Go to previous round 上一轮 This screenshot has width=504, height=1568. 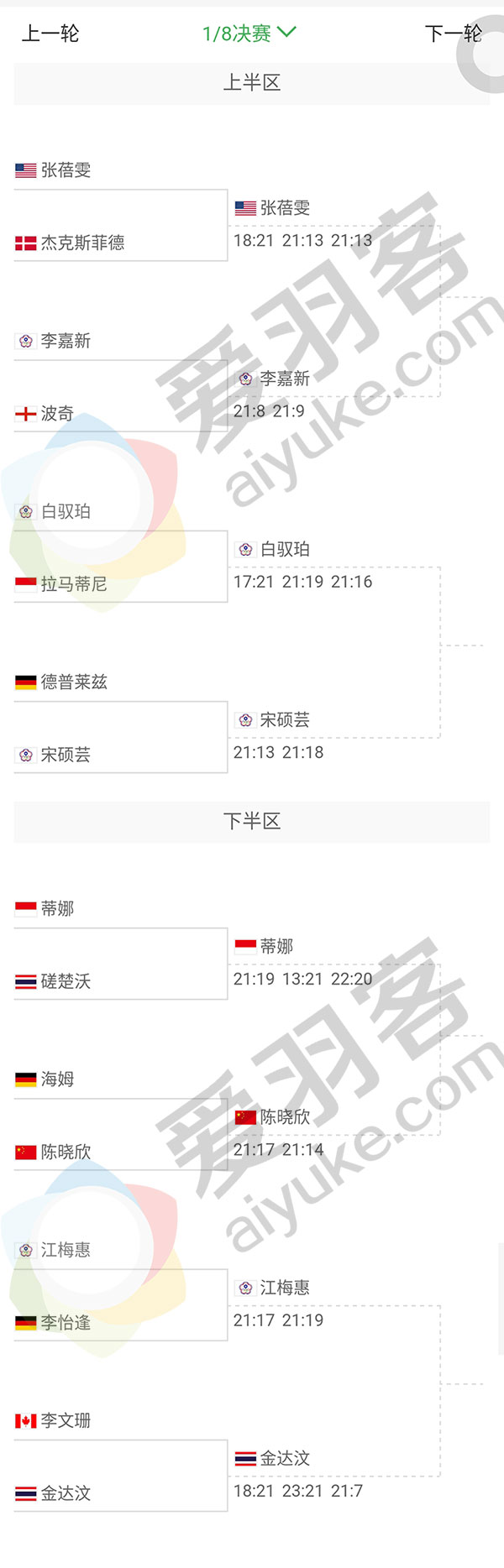[50, 34]
